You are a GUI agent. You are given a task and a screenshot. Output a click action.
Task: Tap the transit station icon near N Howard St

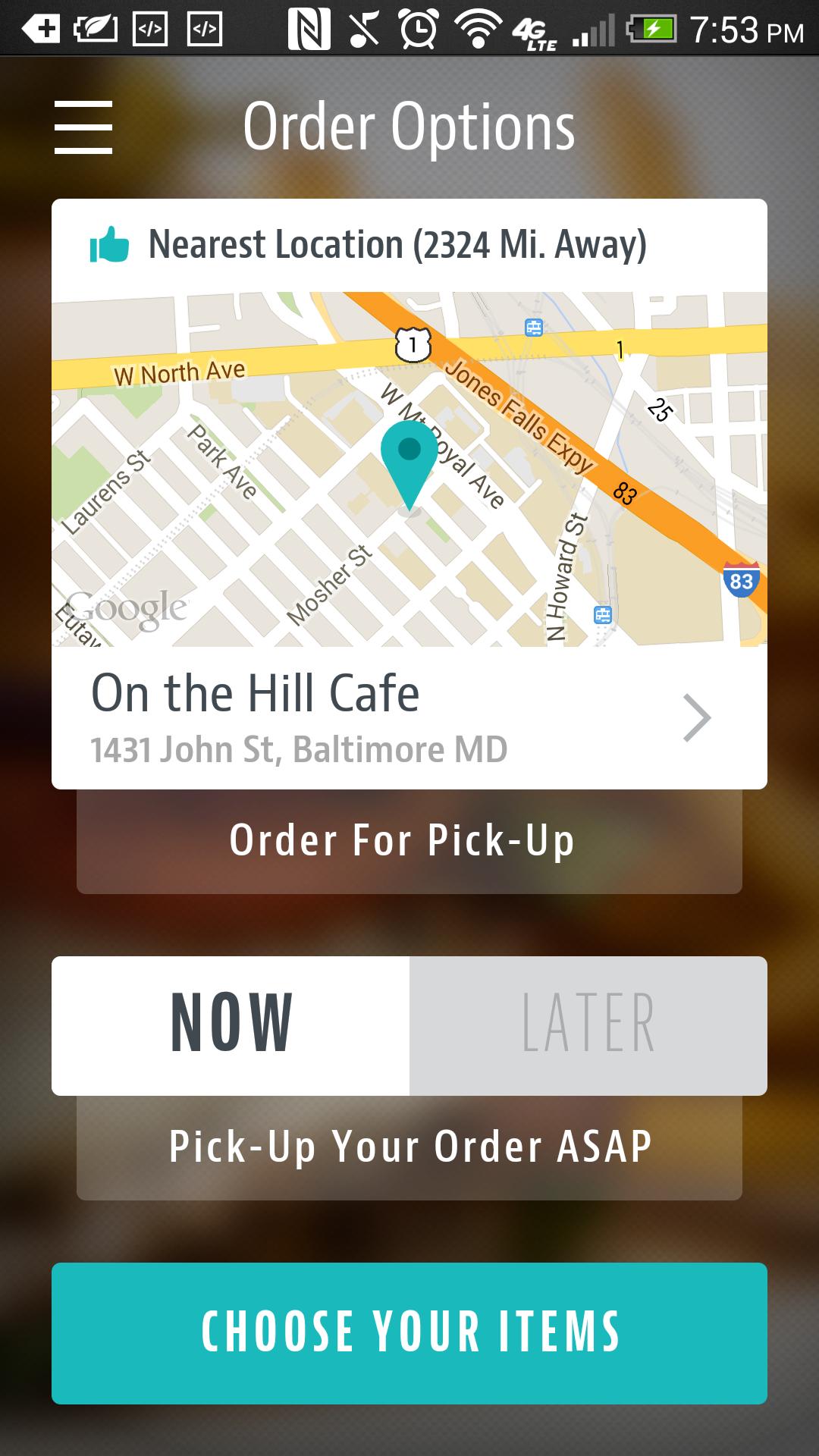(x=601, y=616)
